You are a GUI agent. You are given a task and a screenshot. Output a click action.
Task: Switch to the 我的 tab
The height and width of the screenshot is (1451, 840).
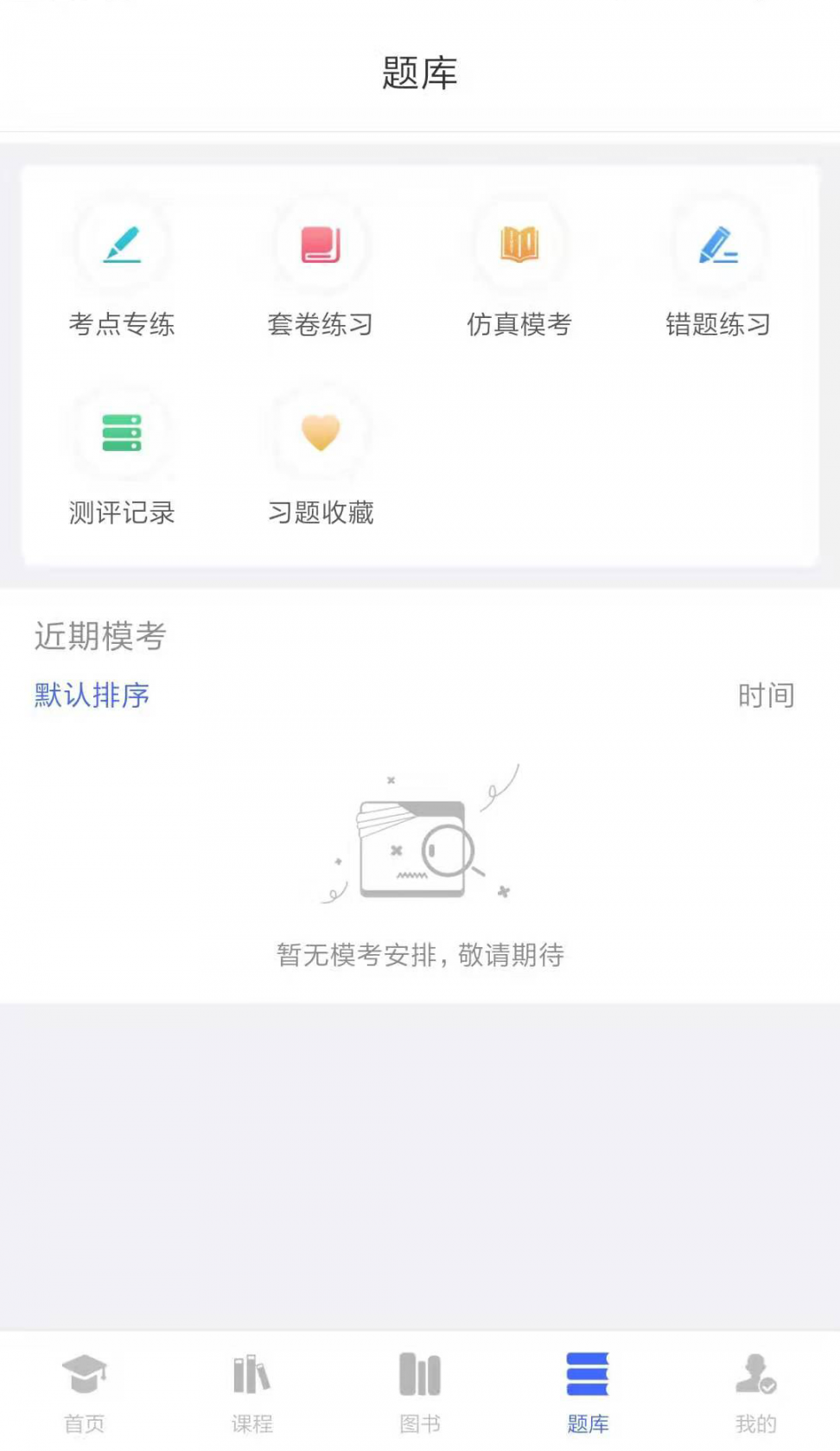coord(756,1391)
